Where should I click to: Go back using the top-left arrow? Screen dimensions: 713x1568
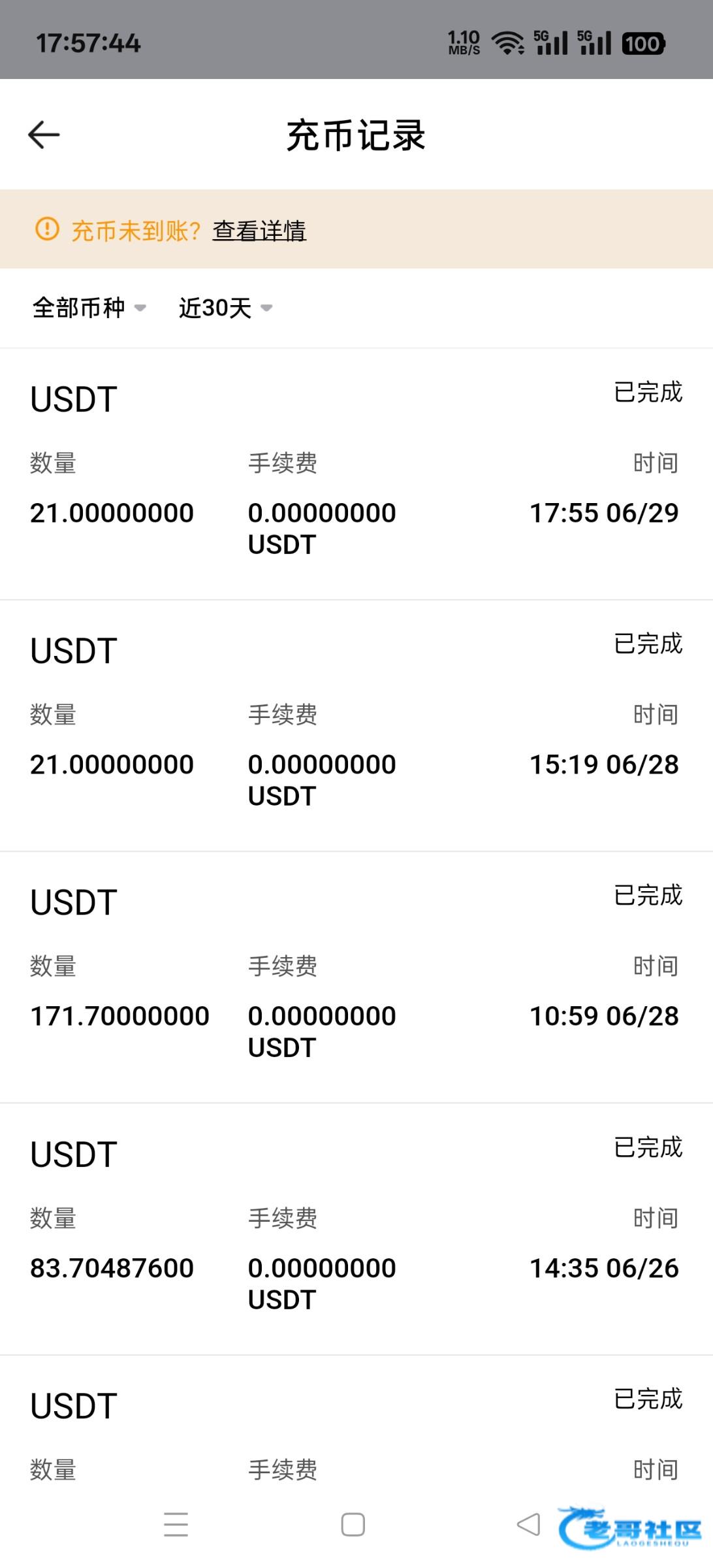click(x=44, y=135)
